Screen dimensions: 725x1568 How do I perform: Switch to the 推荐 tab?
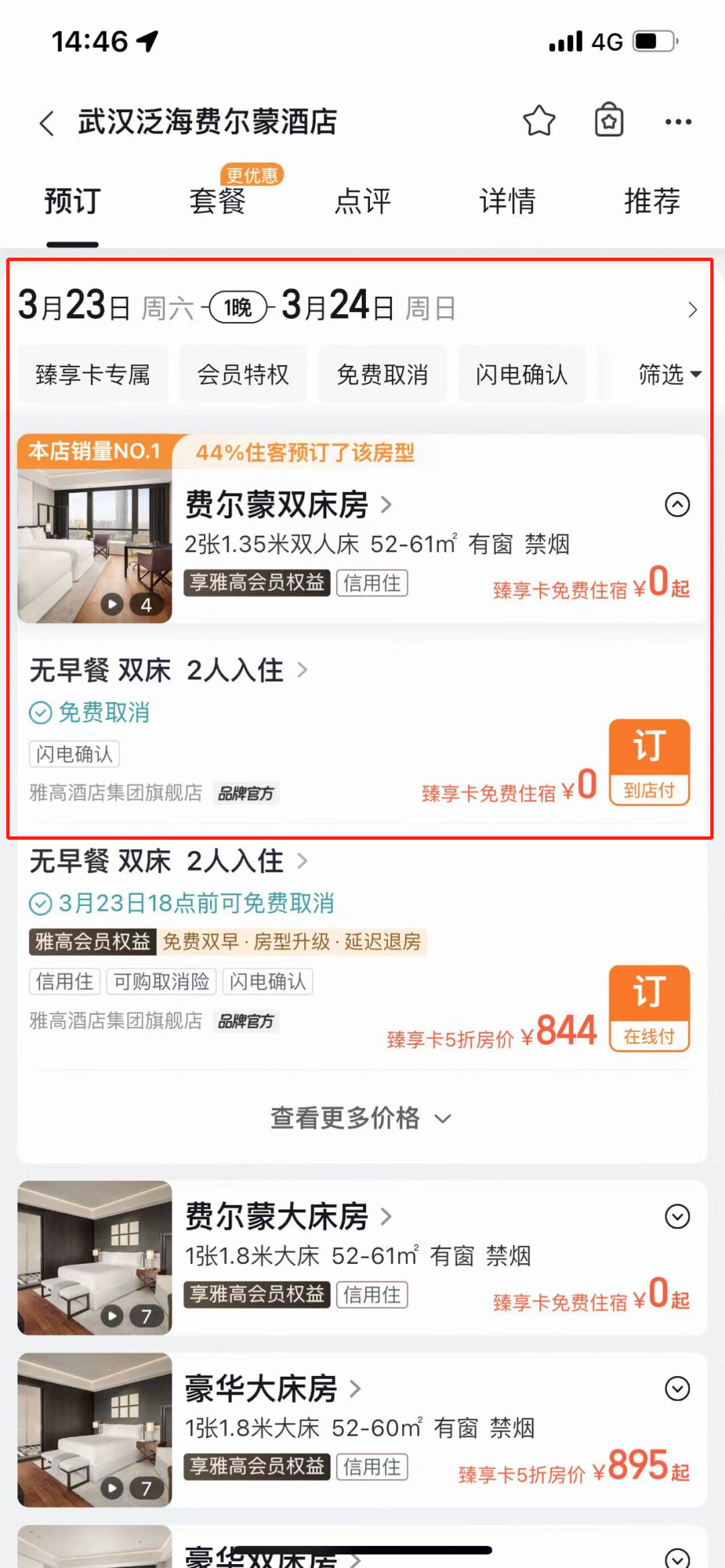tap(652, 201)
